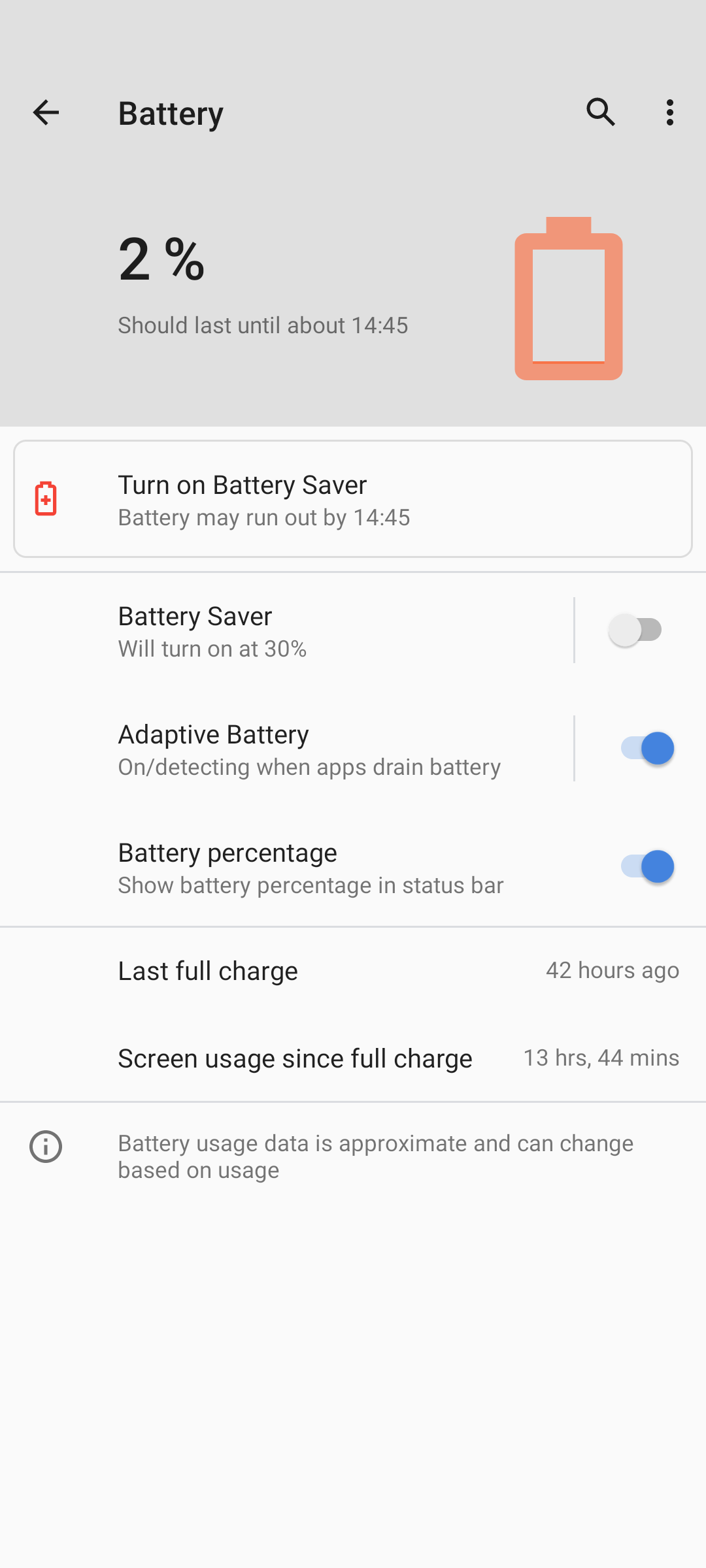Open Battery Saver settings row
706x1568 pixels.
[x=286, y=630]
